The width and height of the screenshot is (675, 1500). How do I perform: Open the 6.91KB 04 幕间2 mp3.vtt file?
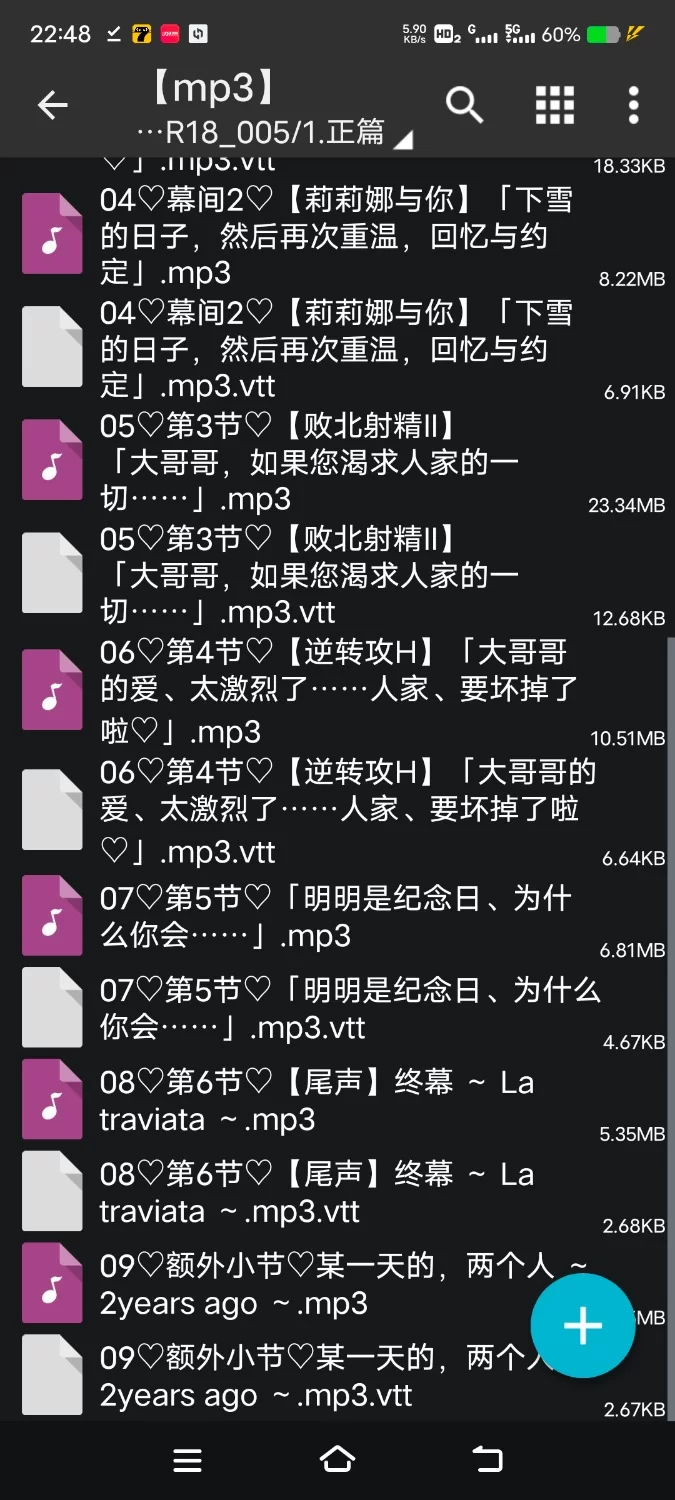[x=330, y=348]
